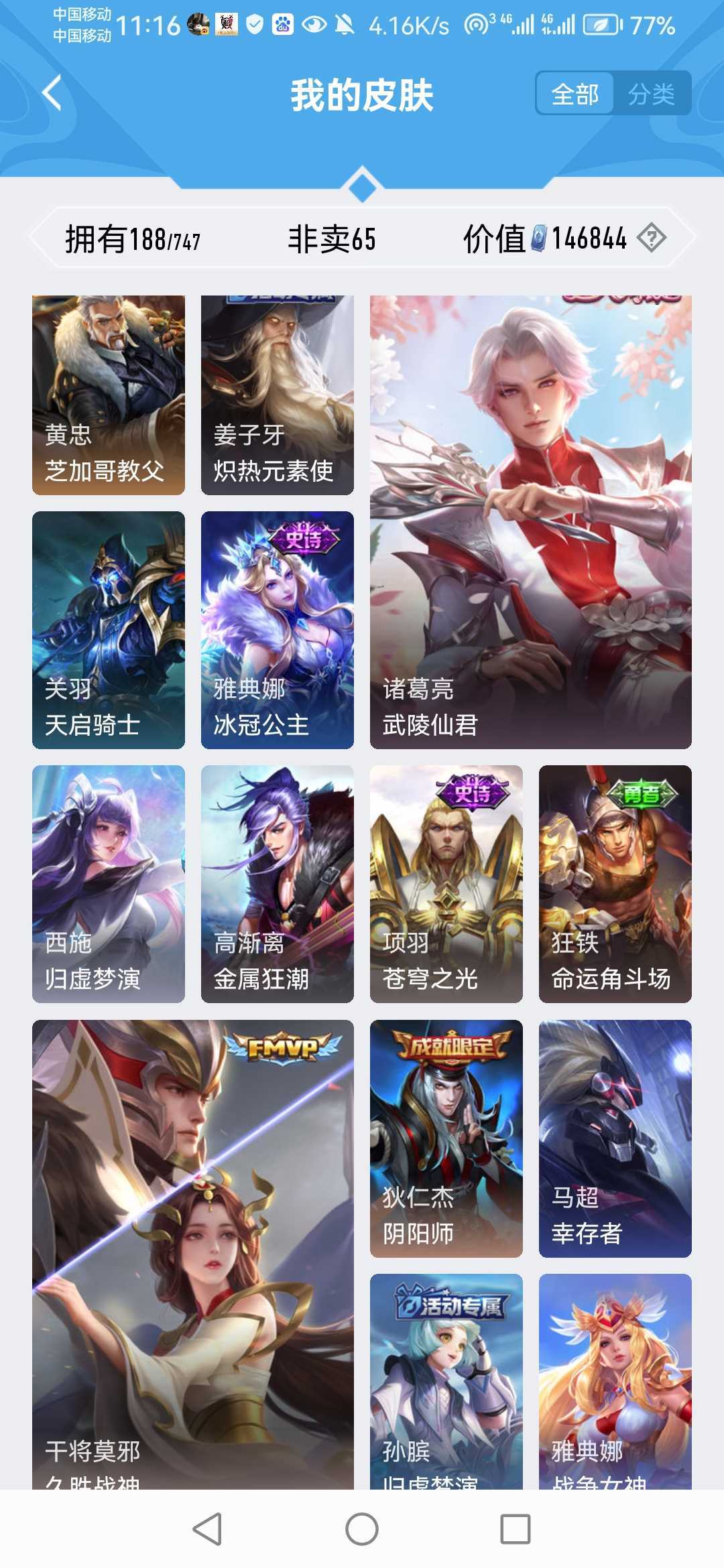724x1568 pixels.
Task: Open 干将莫邪 FMVP skin card
Action: [193, 1254]
